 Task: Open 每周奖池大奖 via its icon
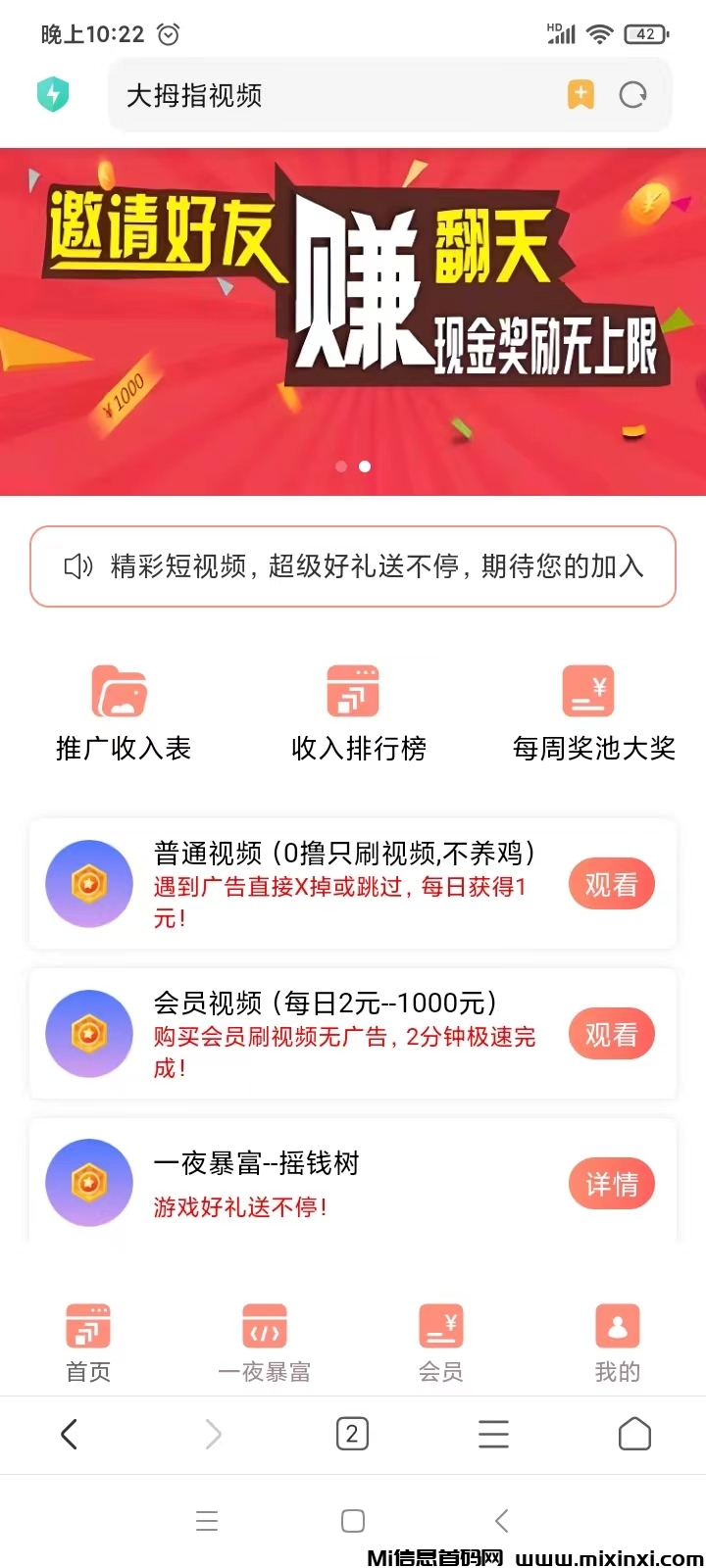tap(588, 691)
